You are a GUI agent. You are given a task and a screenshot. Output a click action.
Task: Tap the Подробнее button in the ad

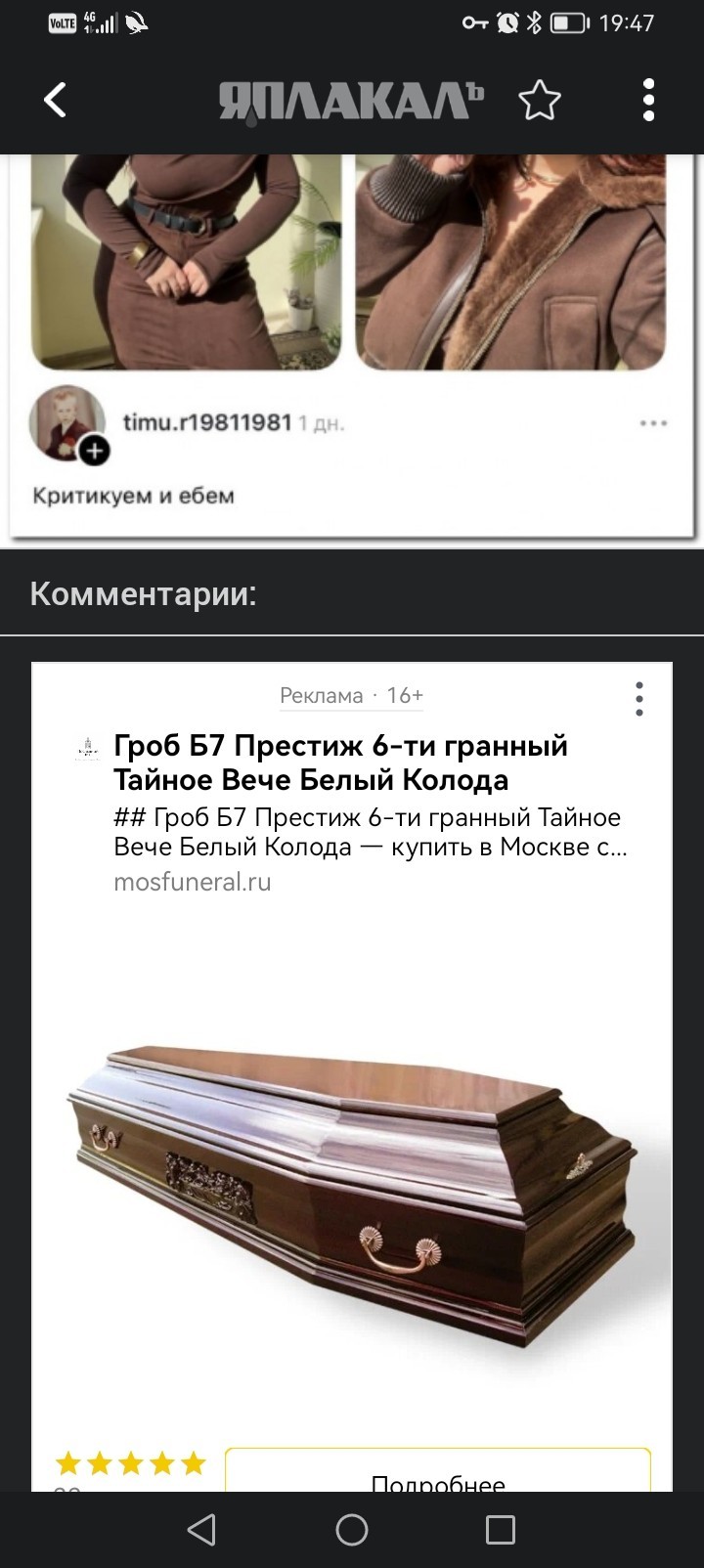pyautogui.click(x=438, y=1476)
